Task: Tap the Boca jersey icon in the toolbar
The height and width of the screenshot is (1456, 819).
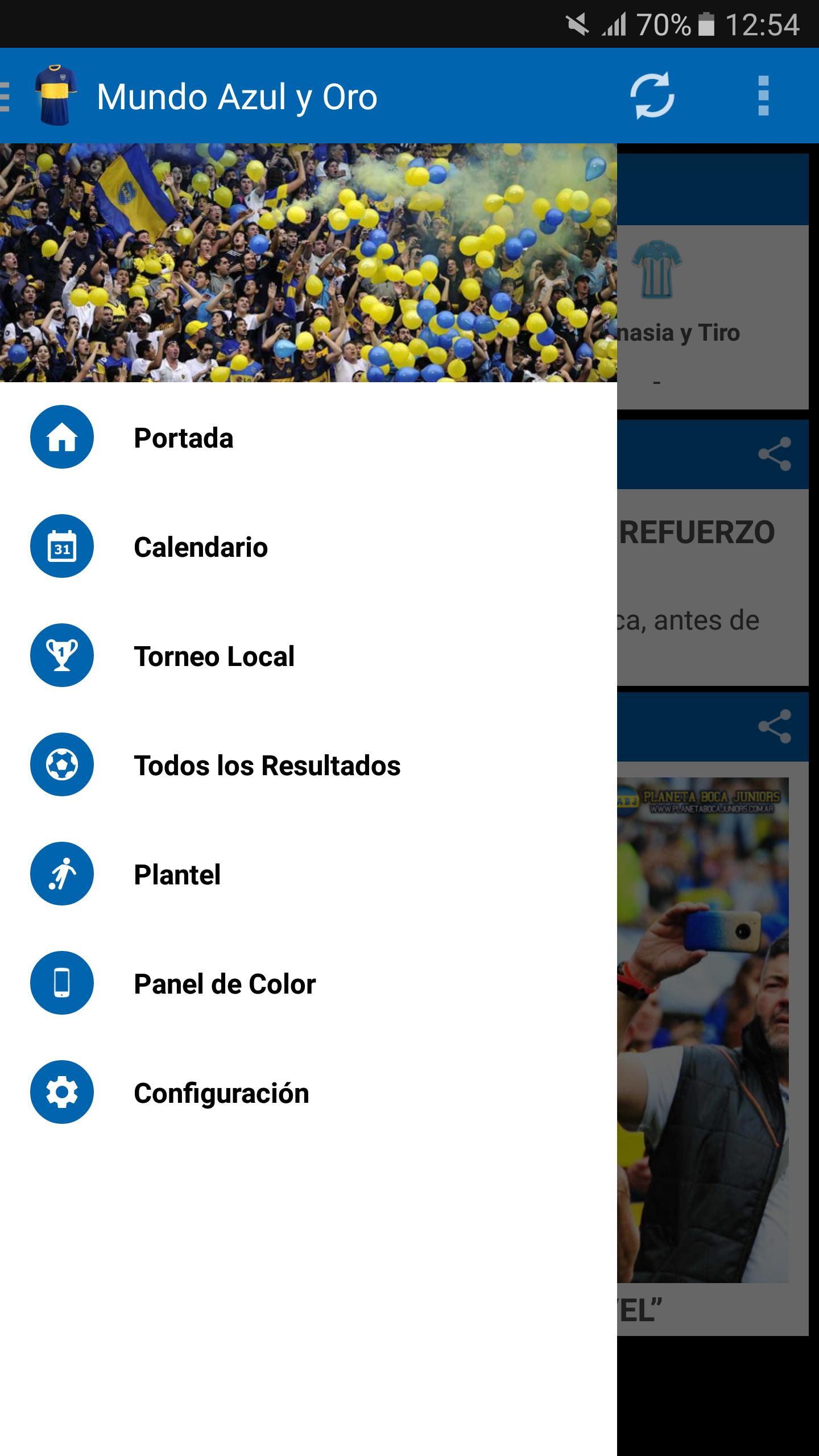Action: coord(57,96)
